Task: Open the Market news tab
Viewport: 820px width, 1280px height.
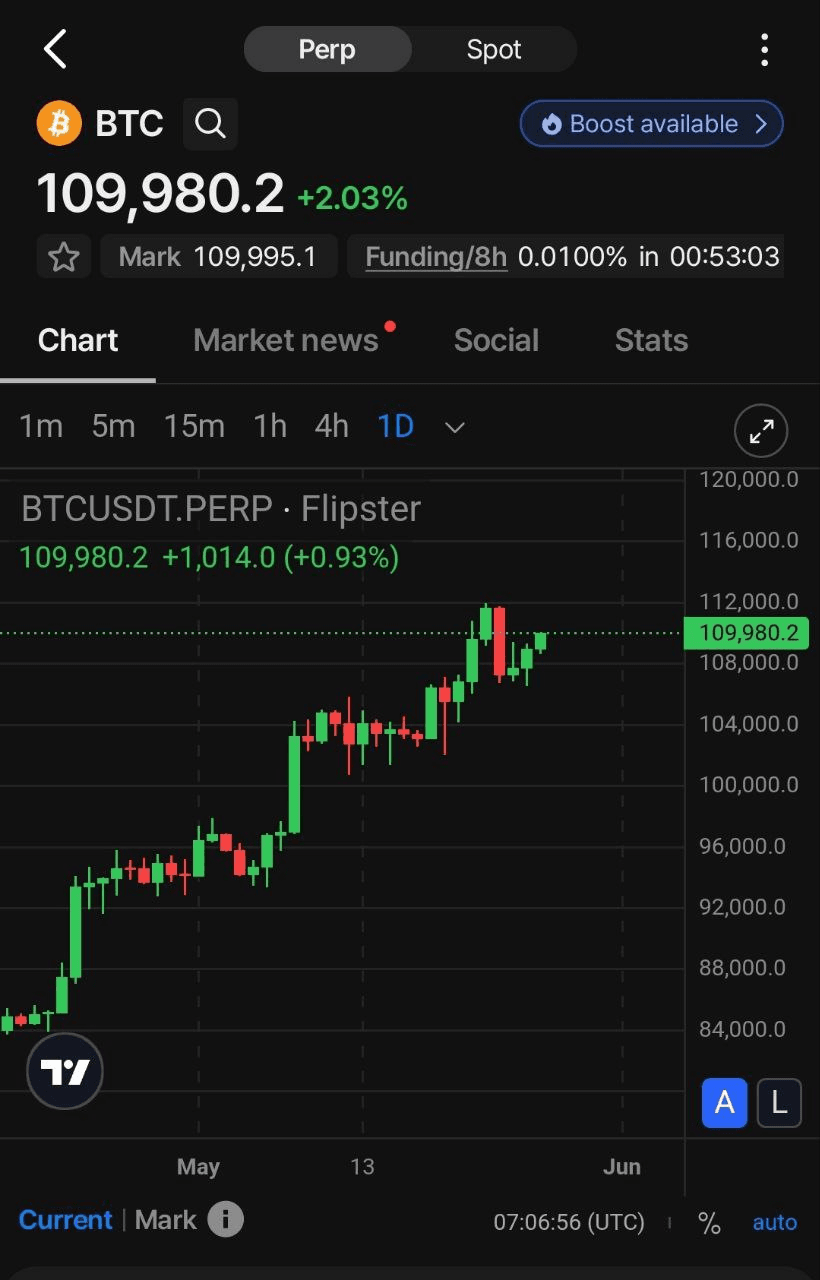Action: tap(286, 340)
